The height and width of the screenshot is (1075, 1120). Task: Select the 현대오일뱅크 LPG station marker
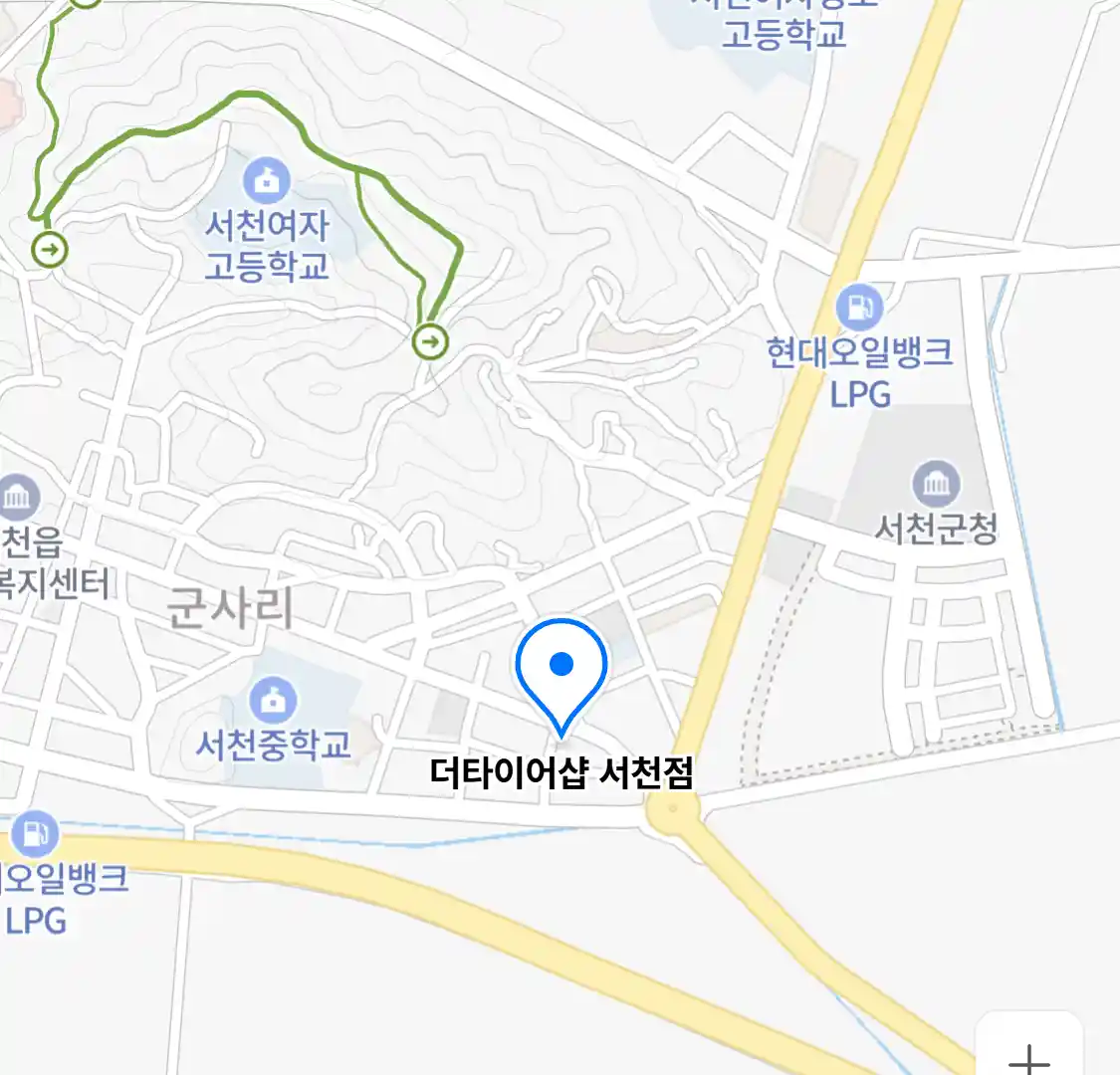pyautogui.click(x=859, y=308)
